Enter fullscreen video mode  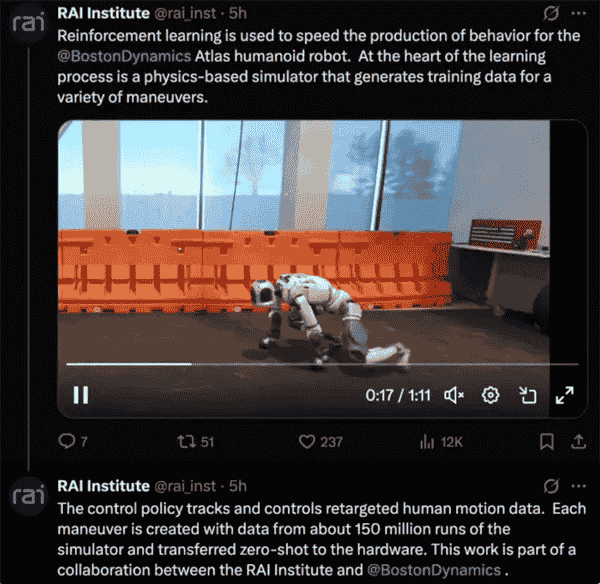(x=564, y=395)
